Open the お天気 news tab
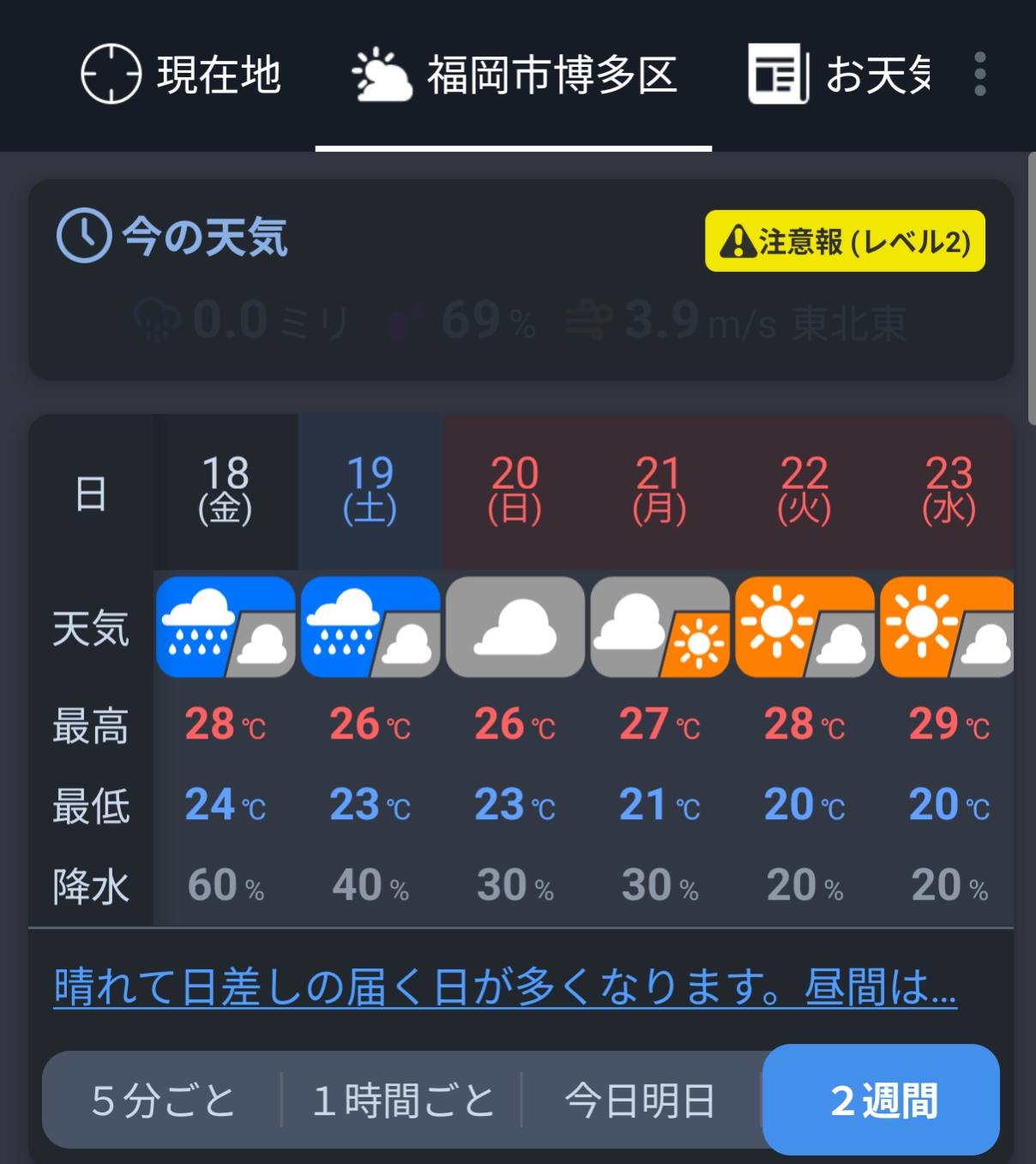 click(x=839, y=75)
